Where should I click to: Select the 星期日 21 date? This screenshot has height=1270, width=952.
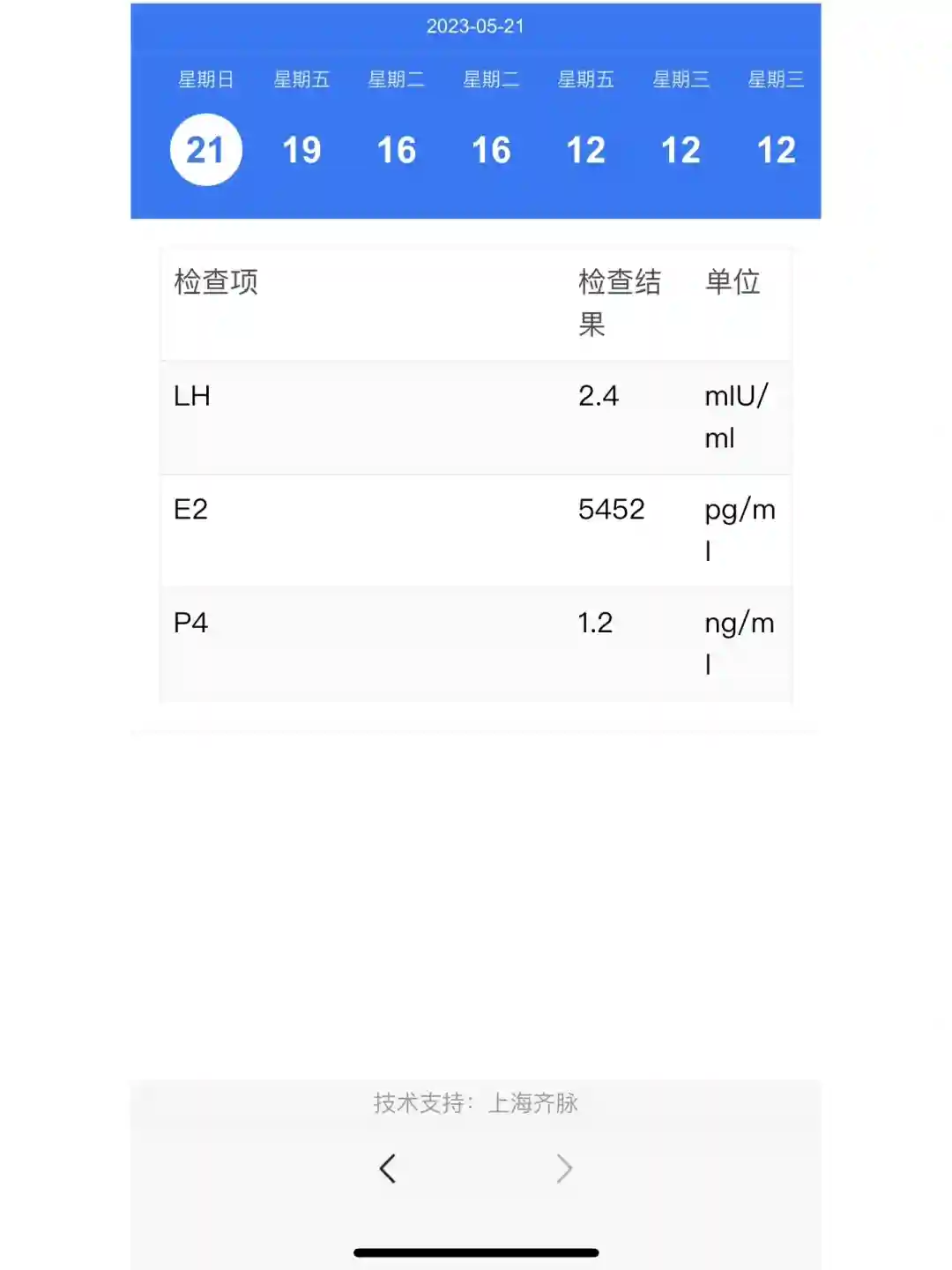[205, 149]
